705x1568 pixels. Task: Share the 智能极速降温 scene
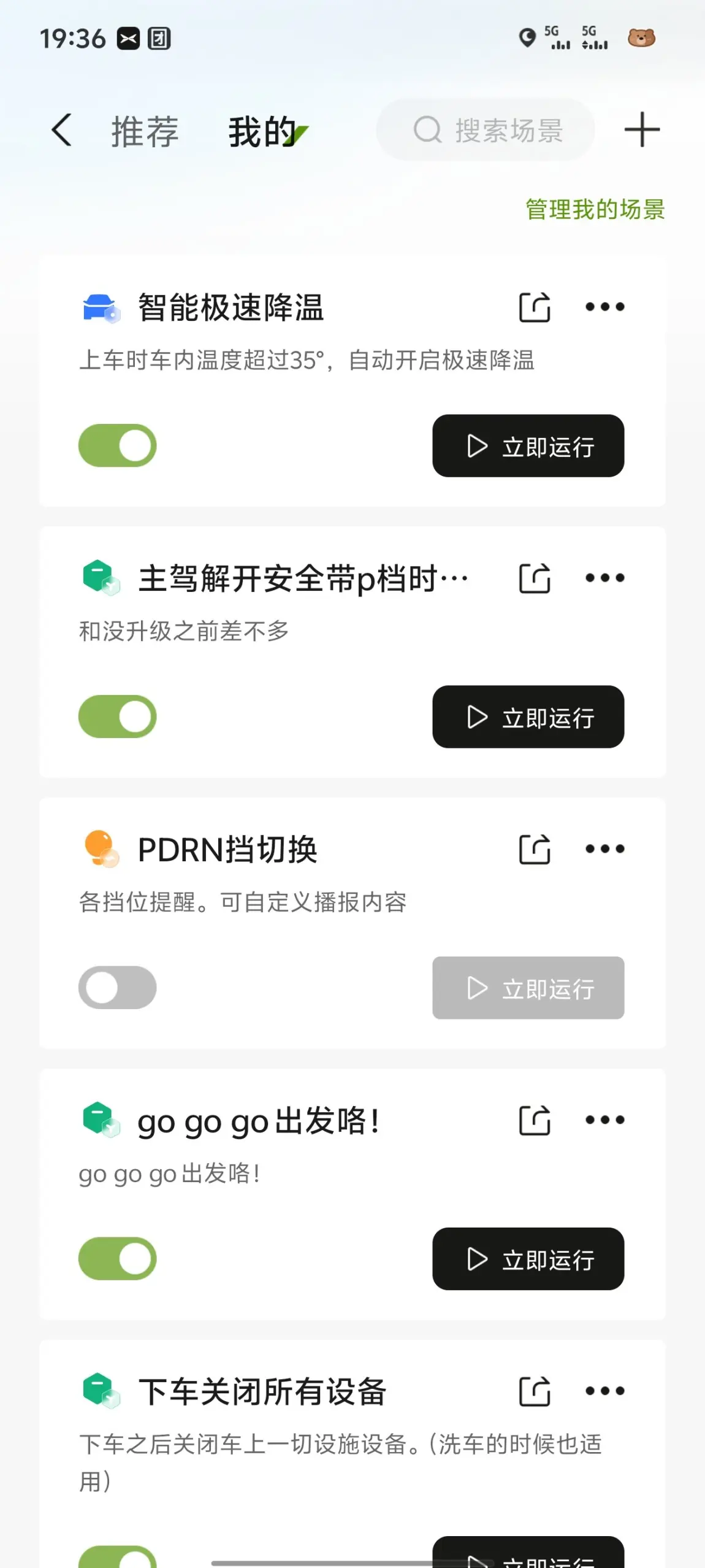[x=535, y=307]
